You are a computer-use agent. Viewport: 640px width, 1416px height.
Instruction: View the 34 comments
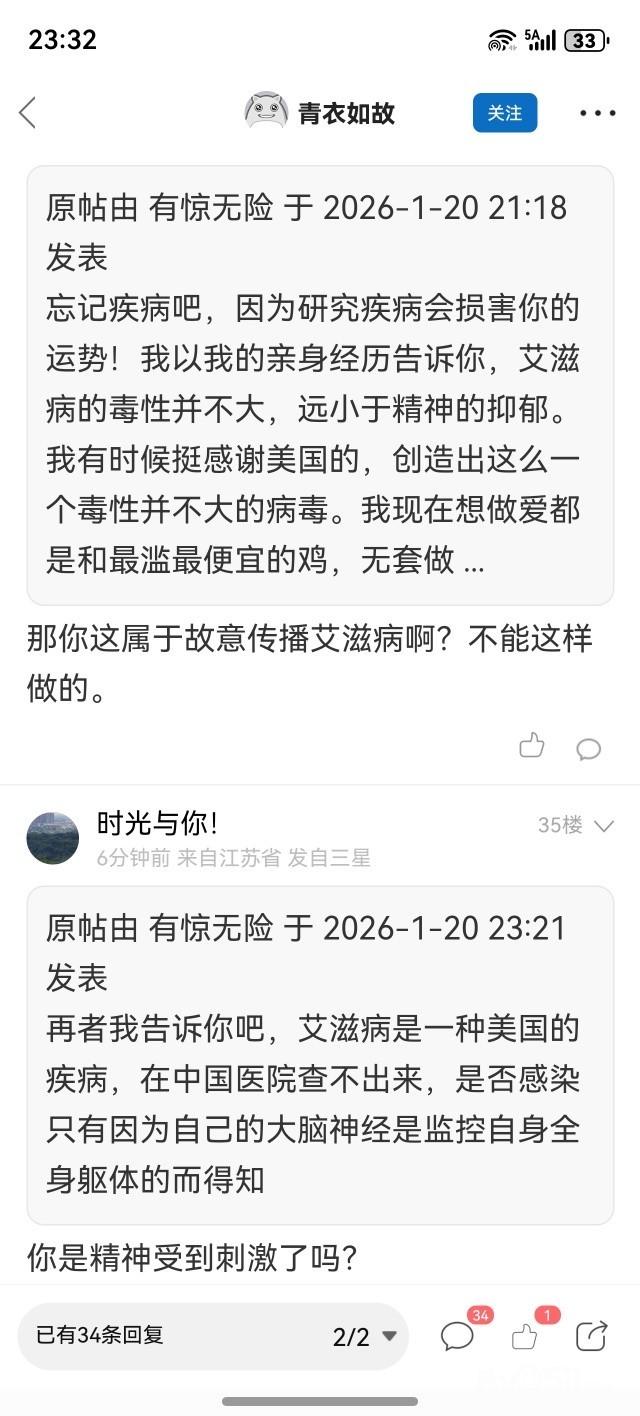(458, 1336)
